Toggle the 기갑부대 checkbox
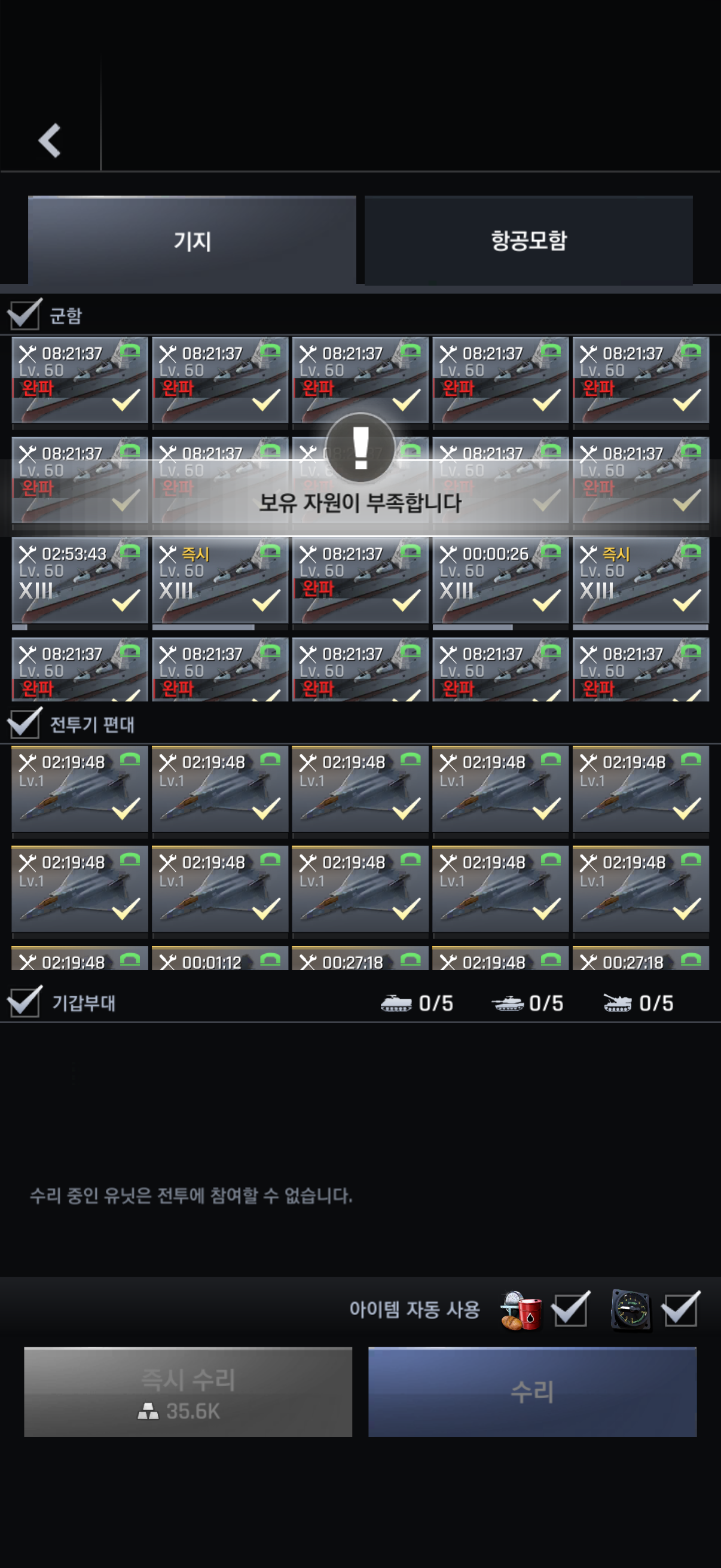This screenshot has width=721, height=1568. tap(25, 1002)
